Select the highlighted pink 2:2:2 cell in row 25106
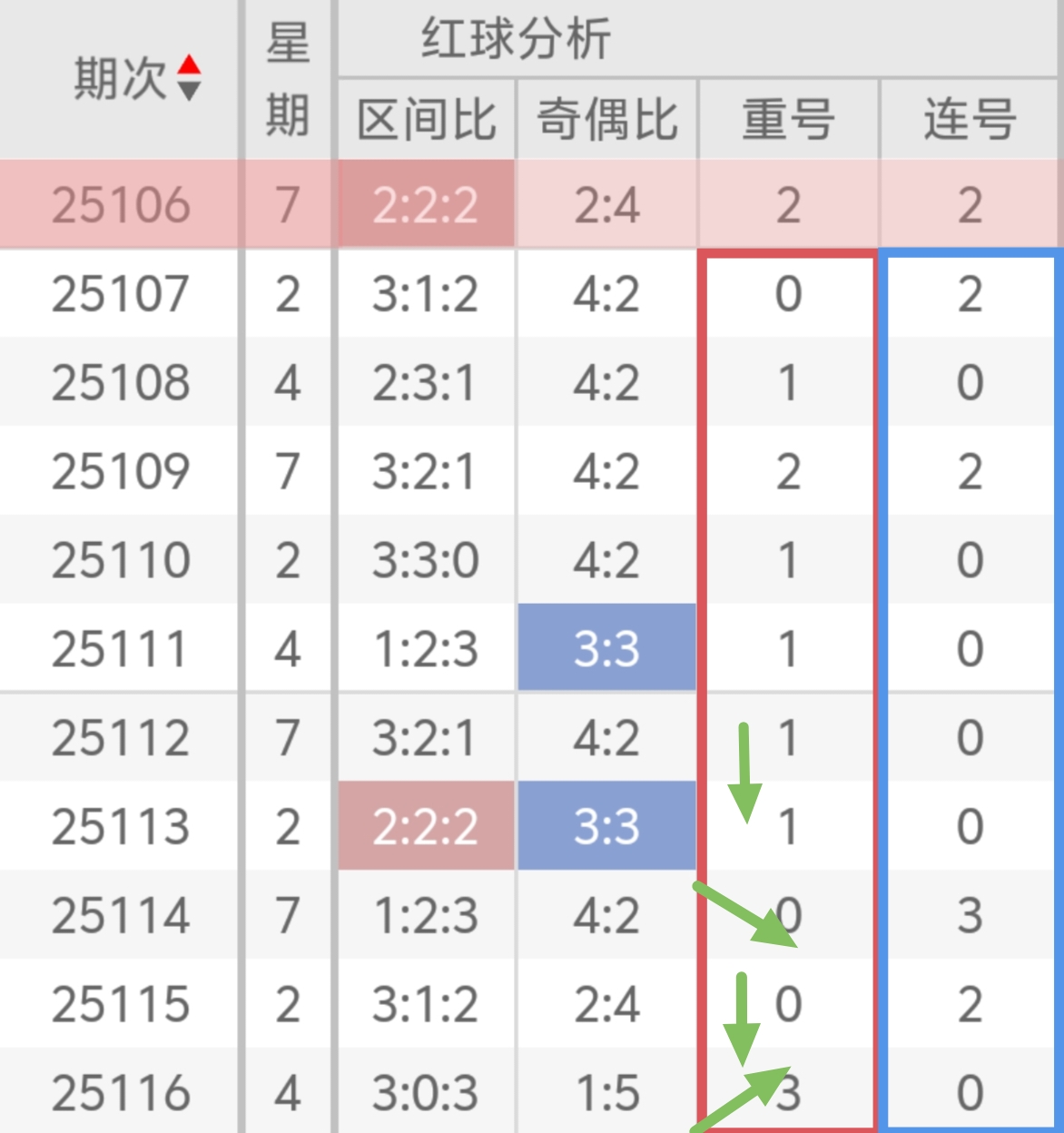Viewport: 1064px width, 1133px height. click(424, 204)
